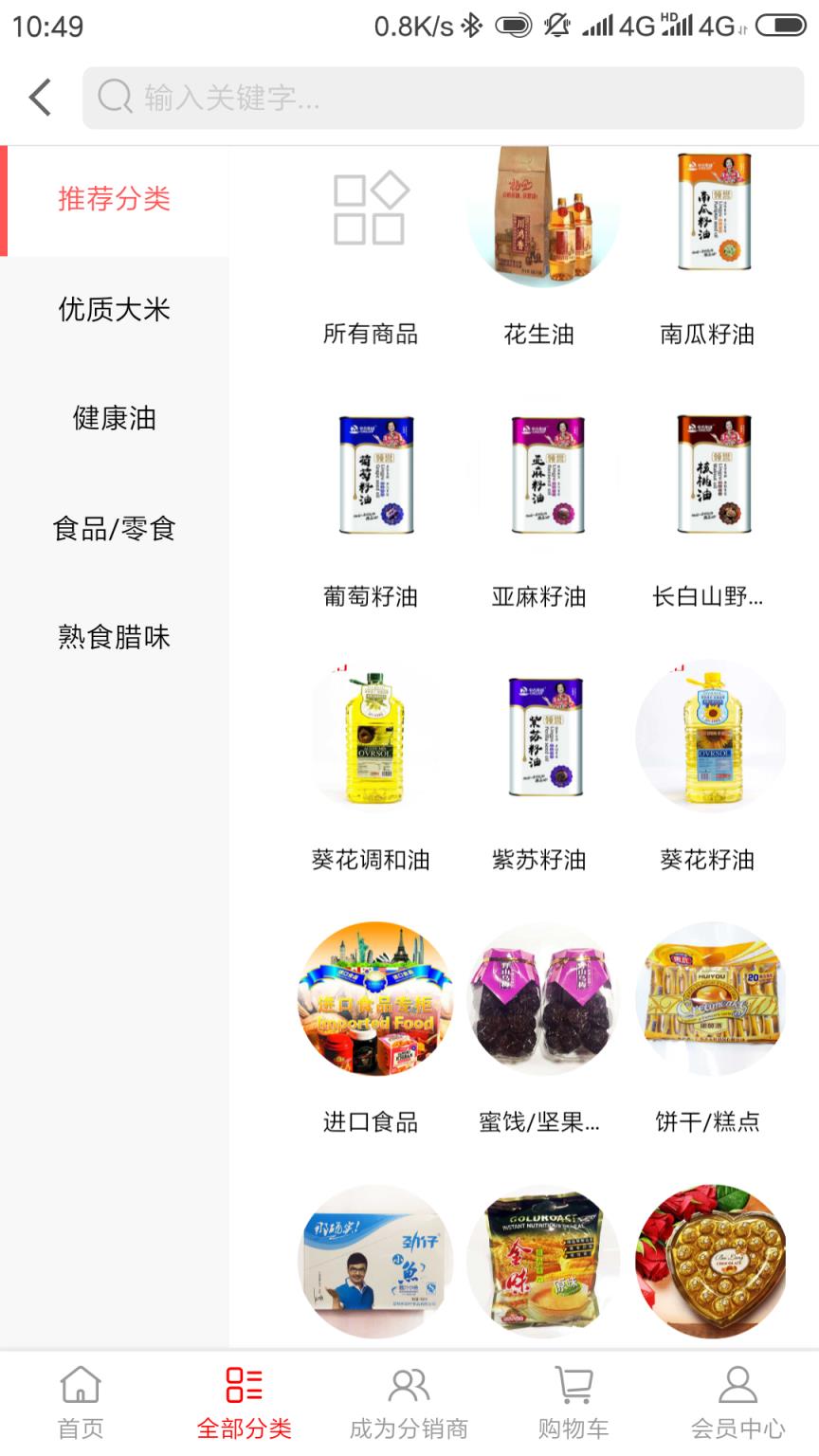Select the 食品/零食 category
This screenshot has width=819, height=1456.
[113, 529]
